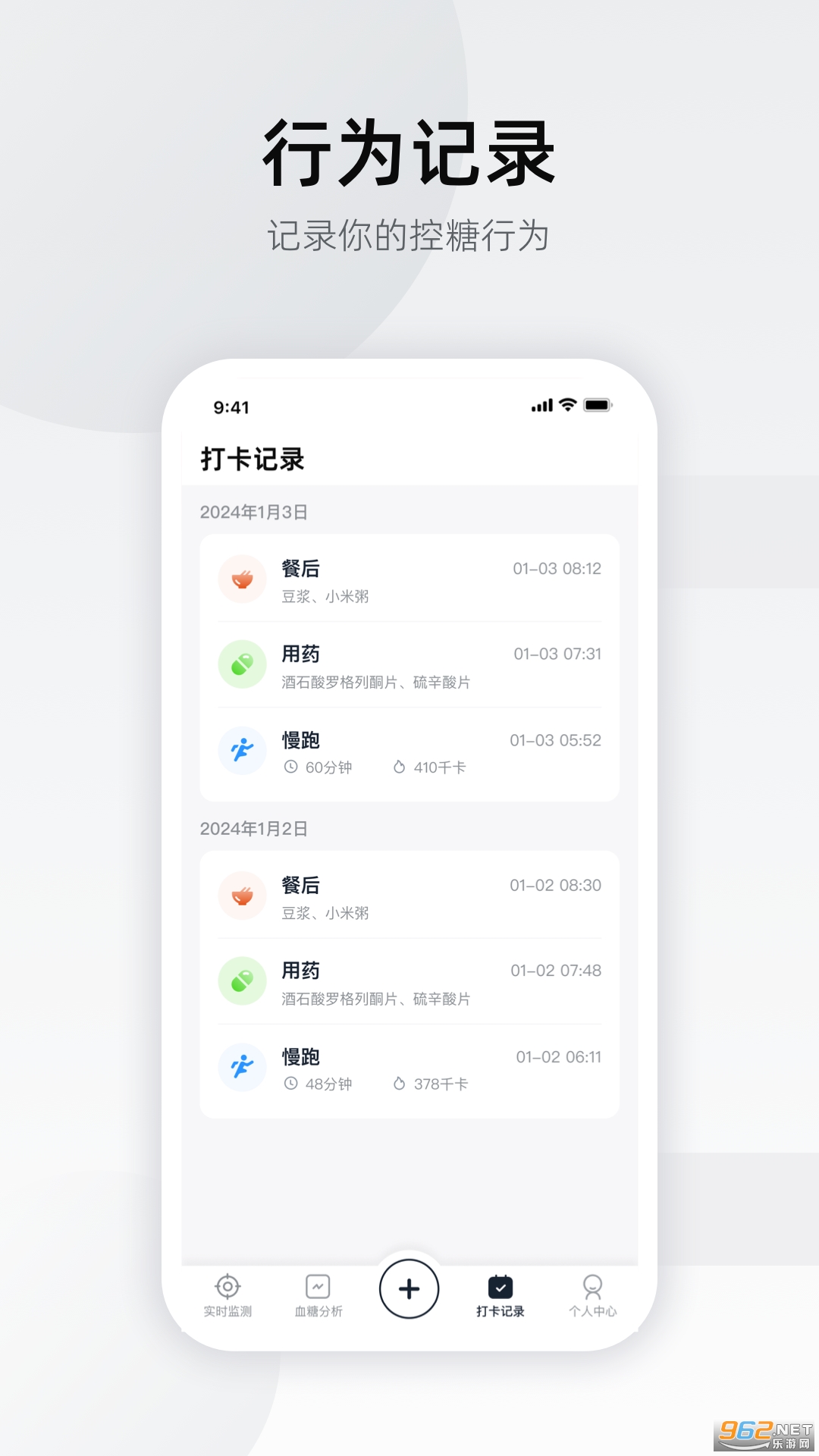Select the 2024年1月2日 date header
Viewport: 819px width, 1456px height.
[x=254, y=829]
